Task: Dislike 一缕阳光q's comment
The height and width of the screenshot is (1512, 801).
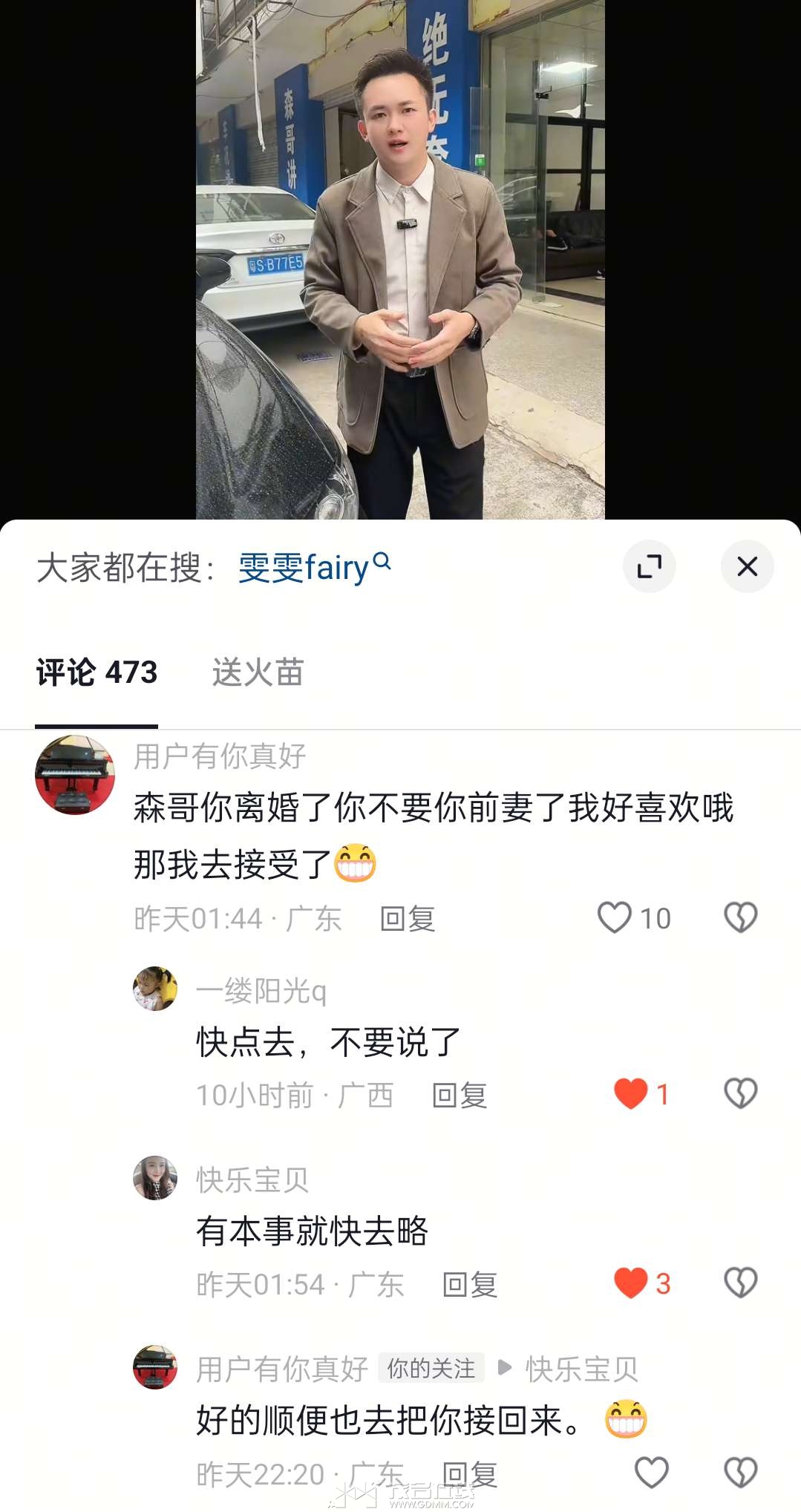Action: coord(740,1093)
